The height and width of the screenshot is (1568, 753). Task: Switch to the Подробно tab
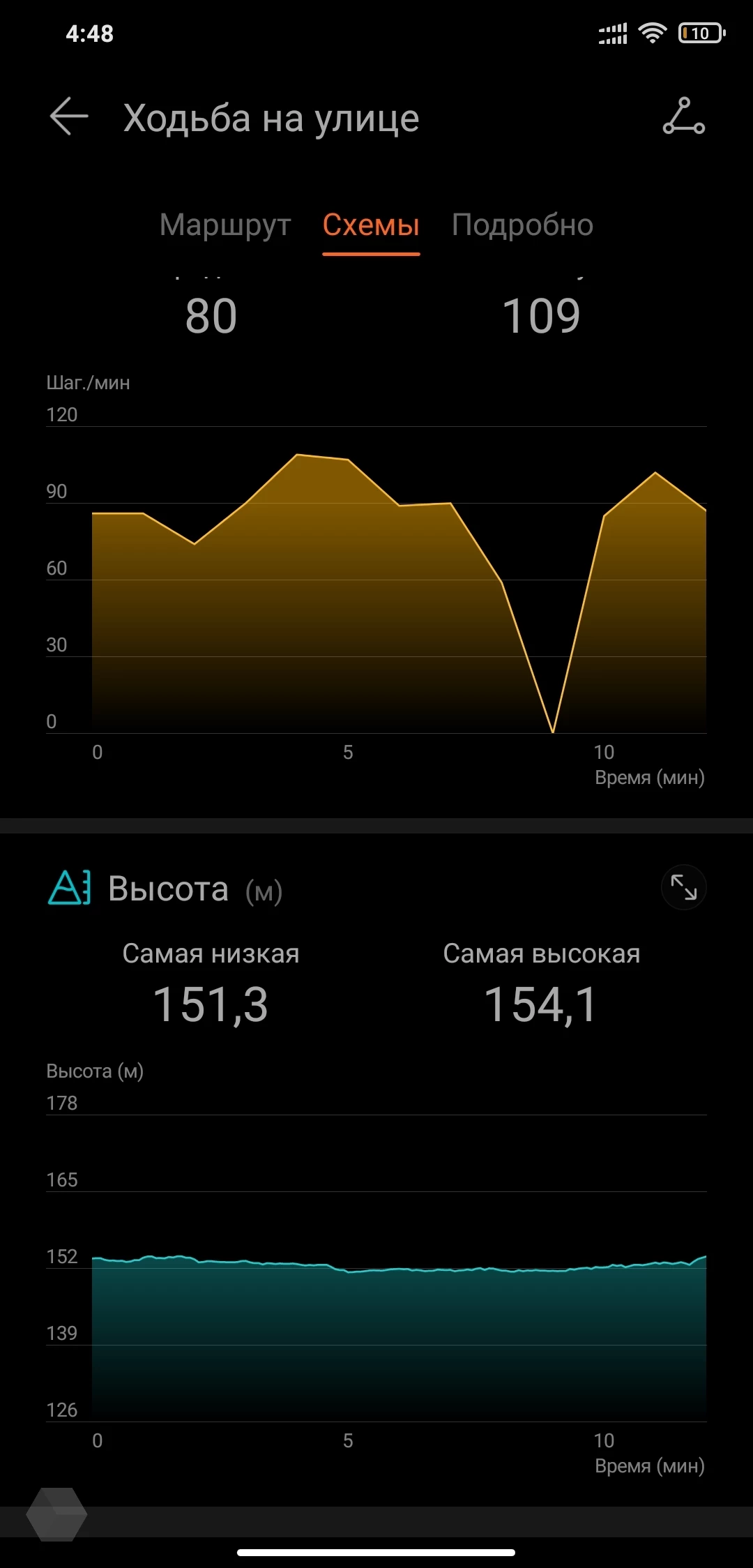click(522, 225)
